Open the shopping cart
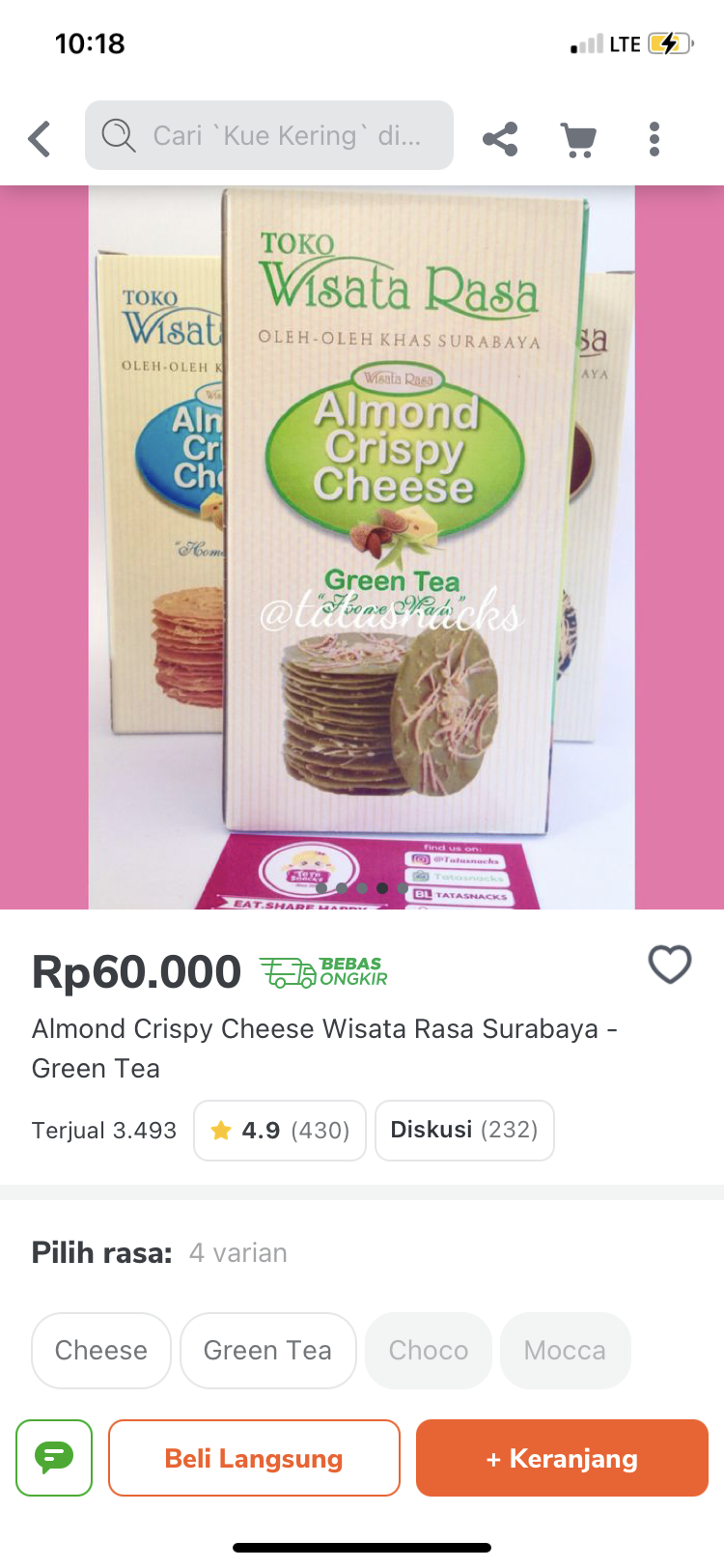724x1568 pixels. [578, 139]
